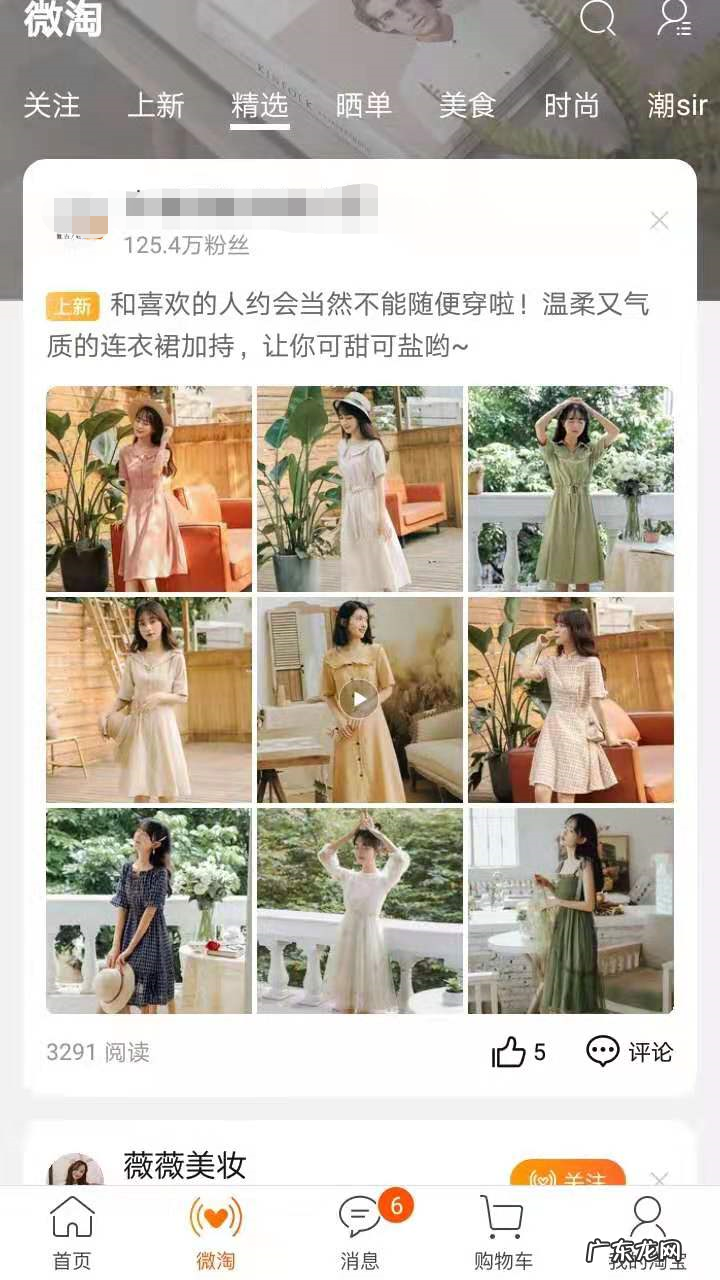
Task: Switch to the 上新 tab
Action: point(155,105)
